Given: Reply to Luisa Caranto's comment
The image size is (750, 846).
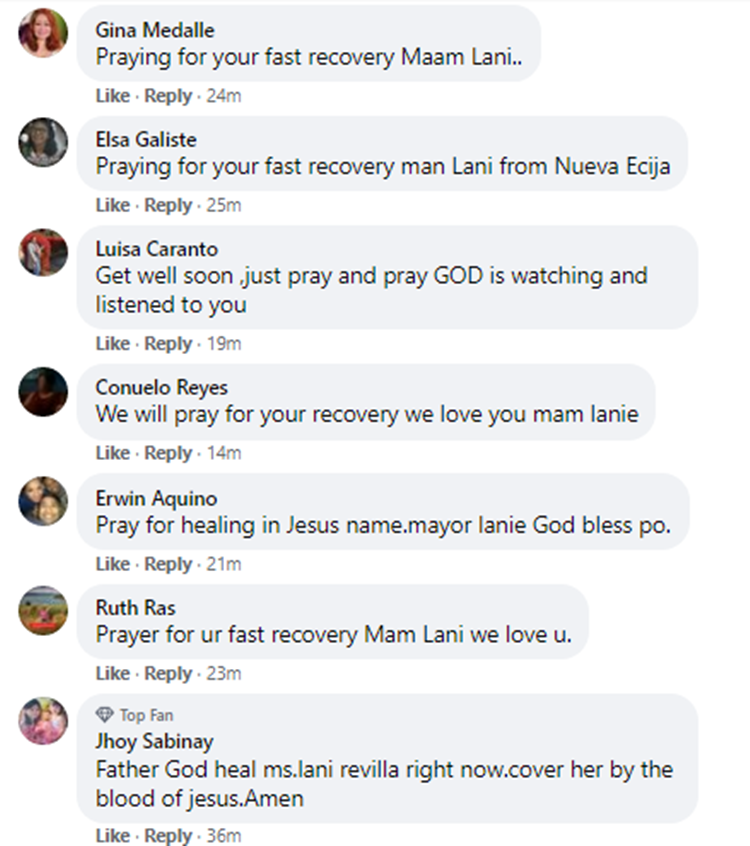Looking at the screenshot, I should pos(168,343).
